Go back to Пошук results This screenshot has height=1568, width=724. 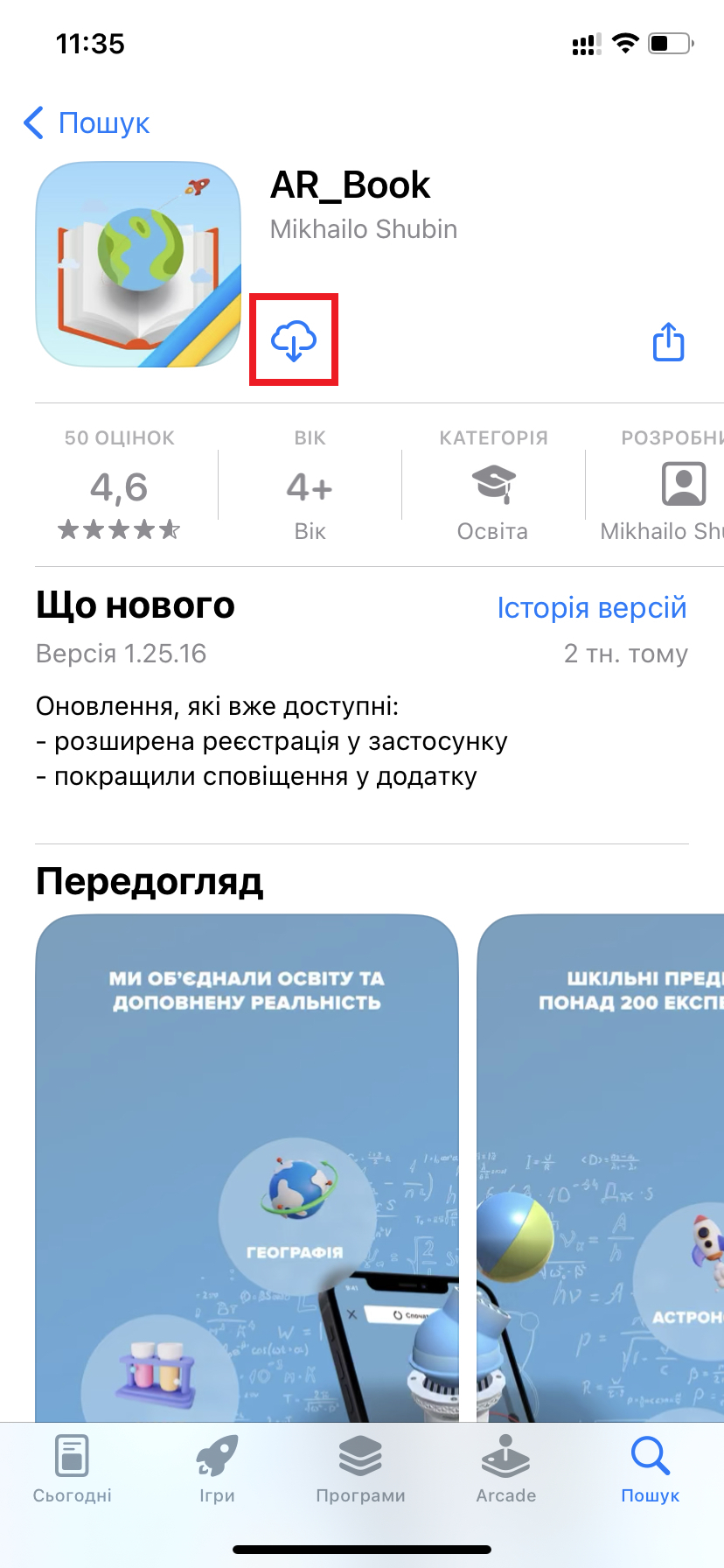pyautogui.click(x=86, y=123)
